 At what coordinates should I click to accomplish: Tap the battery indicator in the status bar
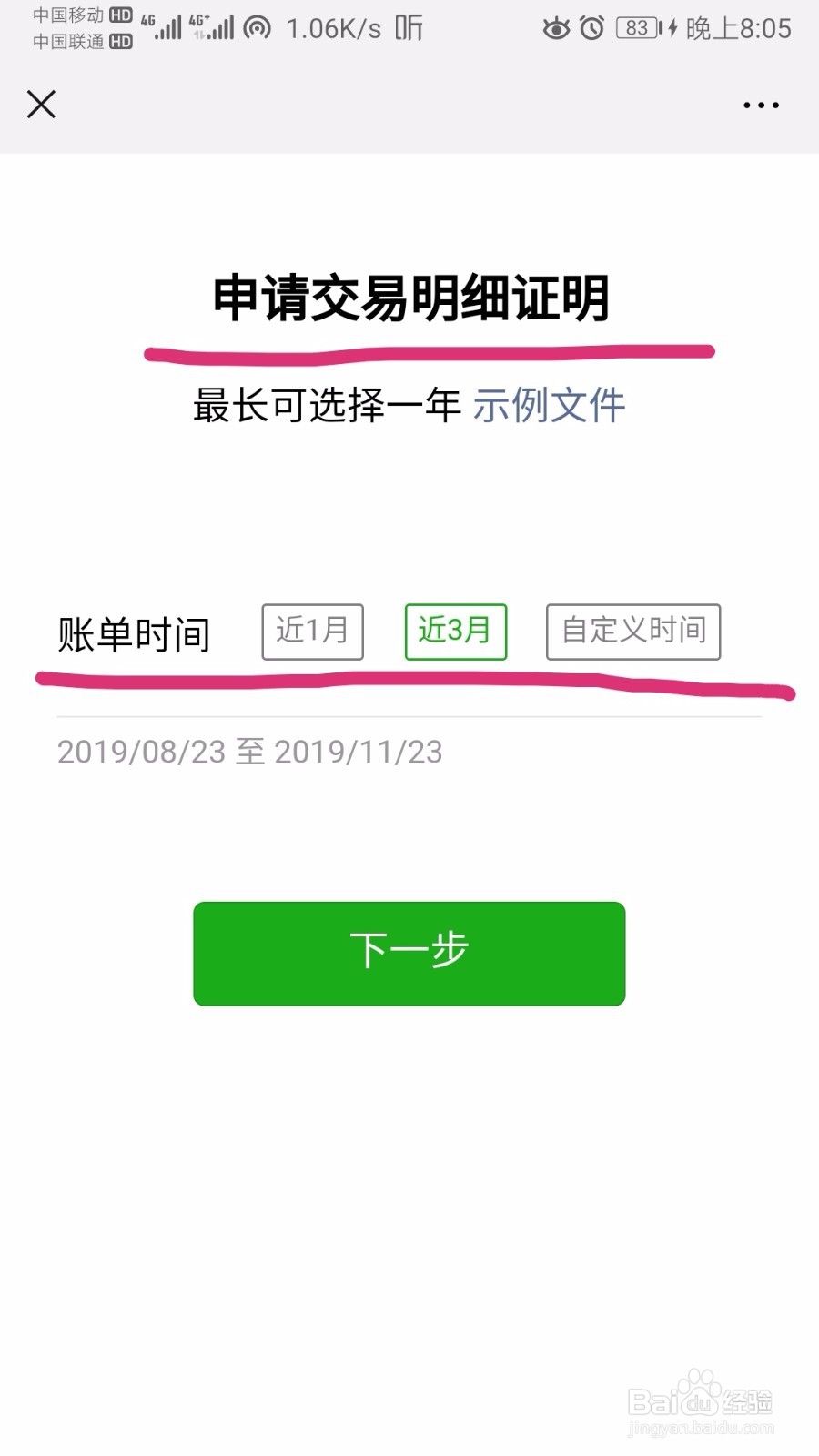coord(638,28)
